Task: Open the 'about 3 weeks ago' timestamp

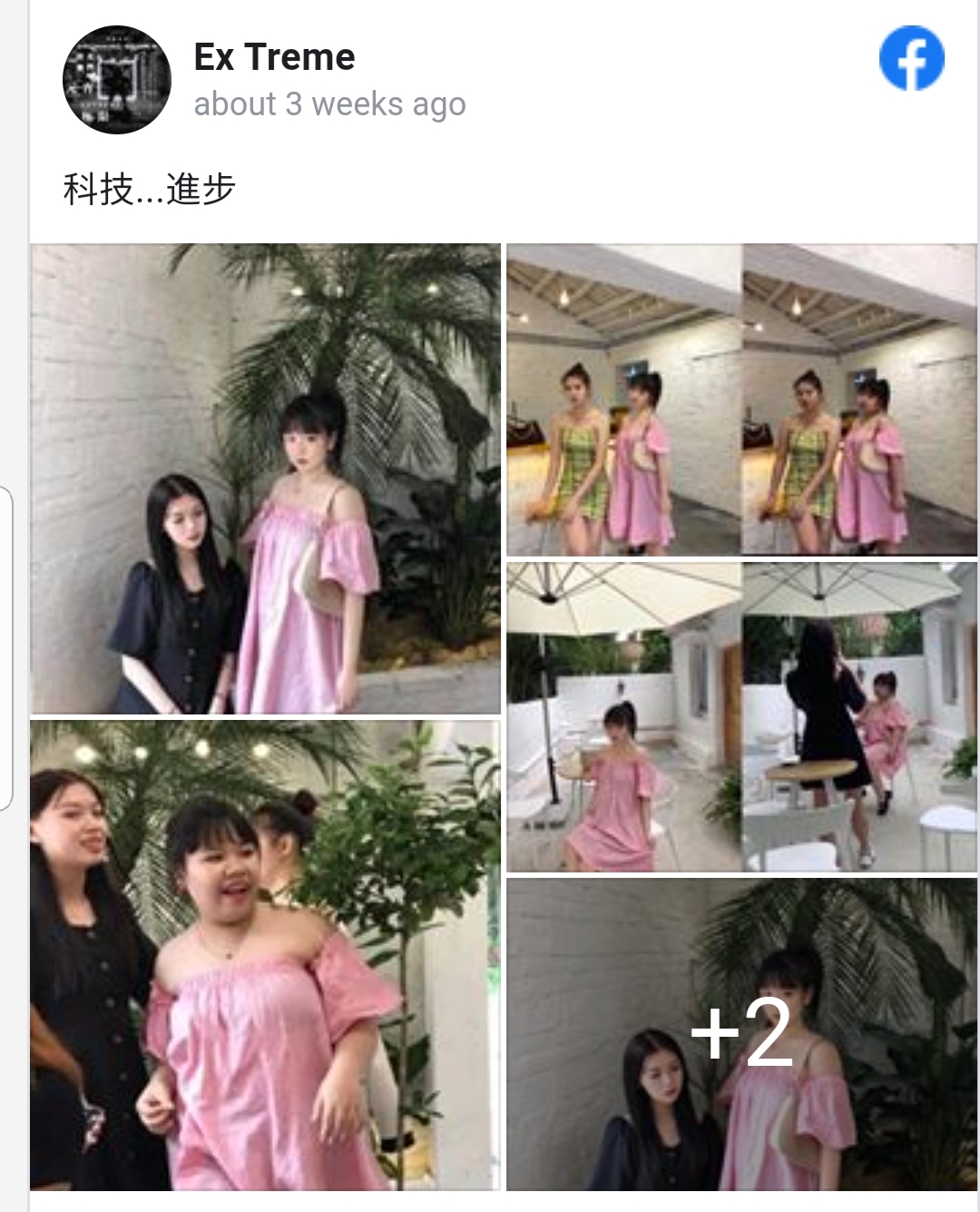Action: pyautogui.click(x=329, y=104)
